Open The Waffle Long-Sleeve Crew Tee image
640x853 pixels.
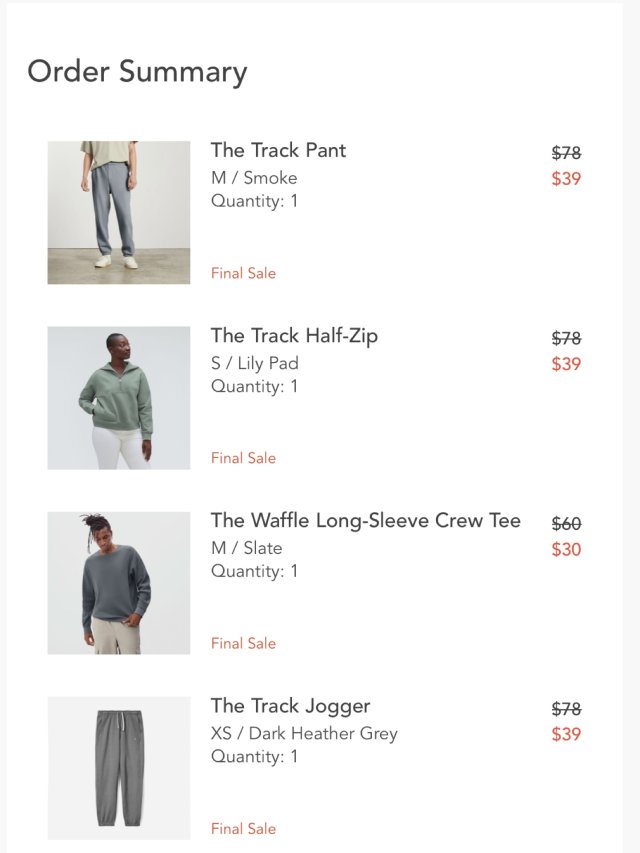(x=118, y=582)
